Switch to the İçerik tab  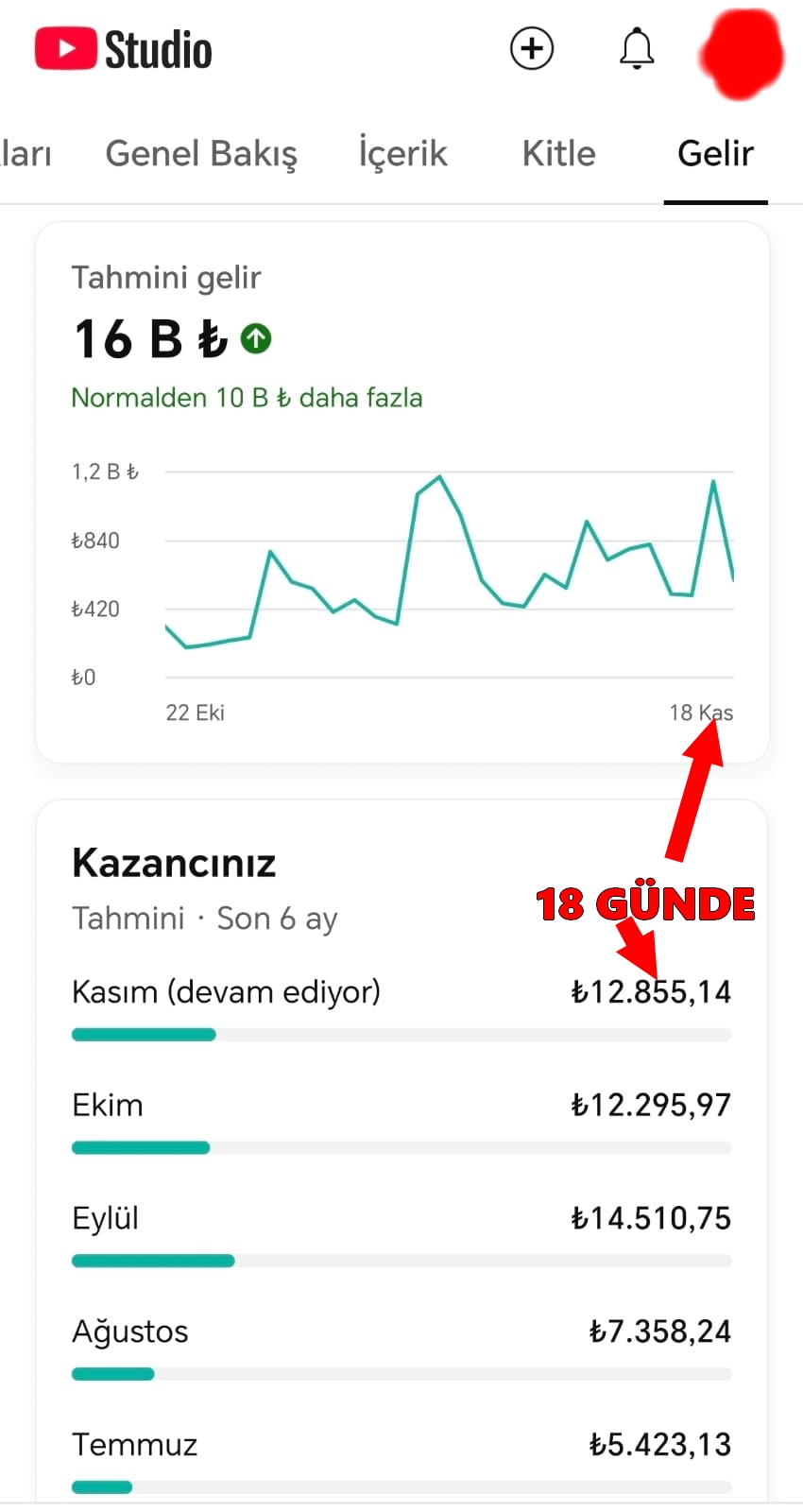[402, 153]
